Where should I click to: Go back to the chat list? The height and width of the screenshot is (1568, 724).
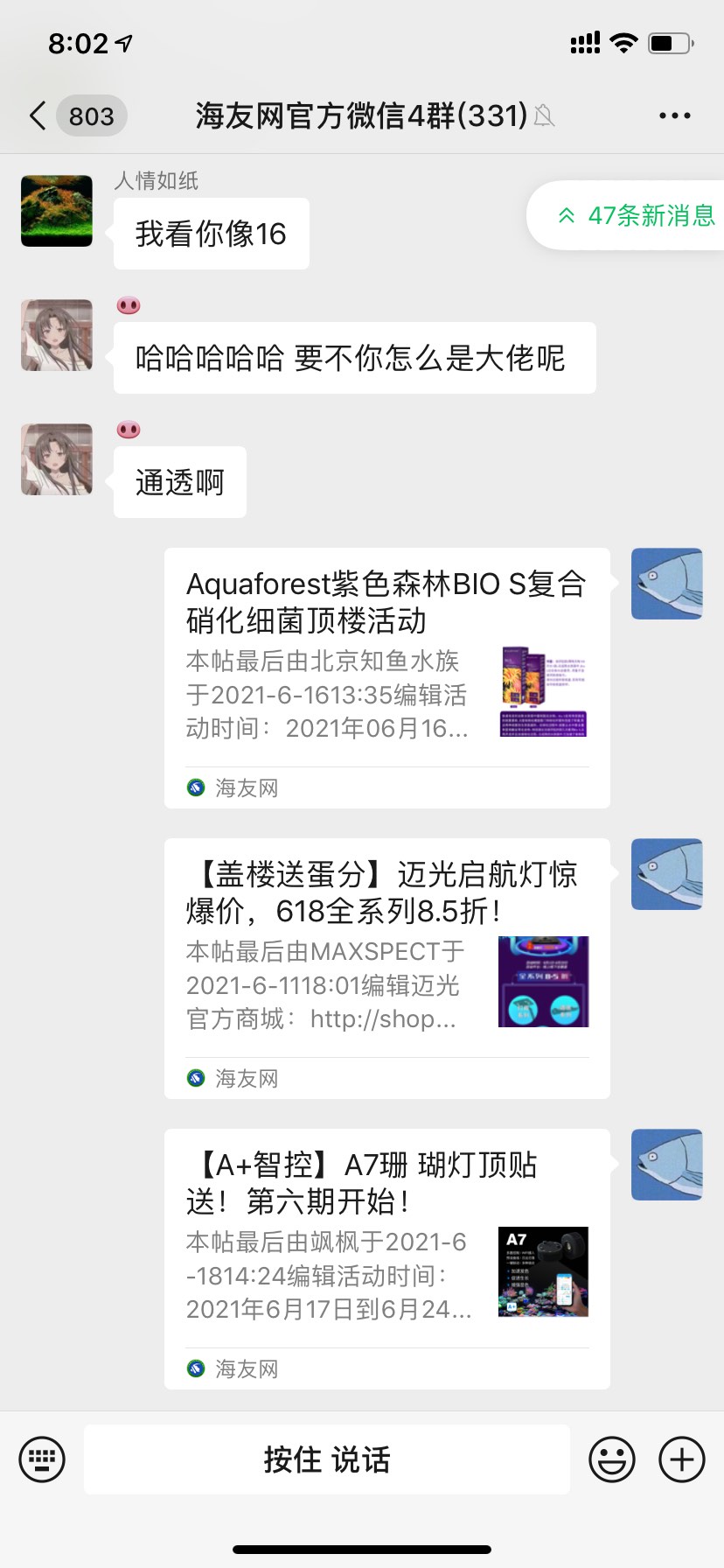(x=38, y=115)
